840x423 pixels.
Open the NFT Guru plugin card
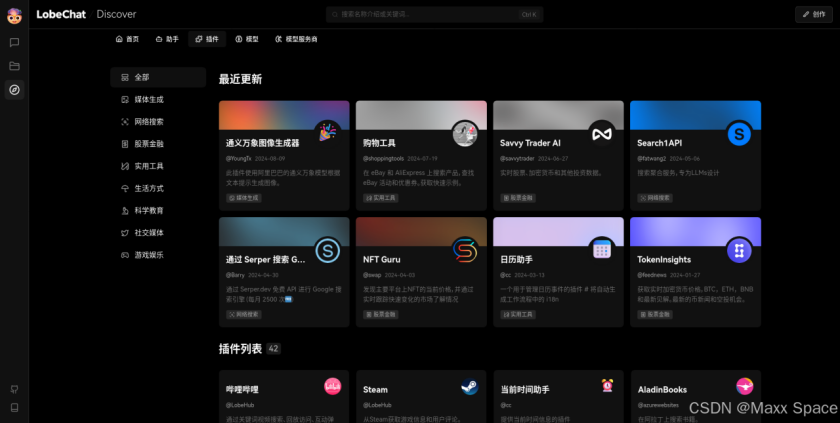[421, 270]
